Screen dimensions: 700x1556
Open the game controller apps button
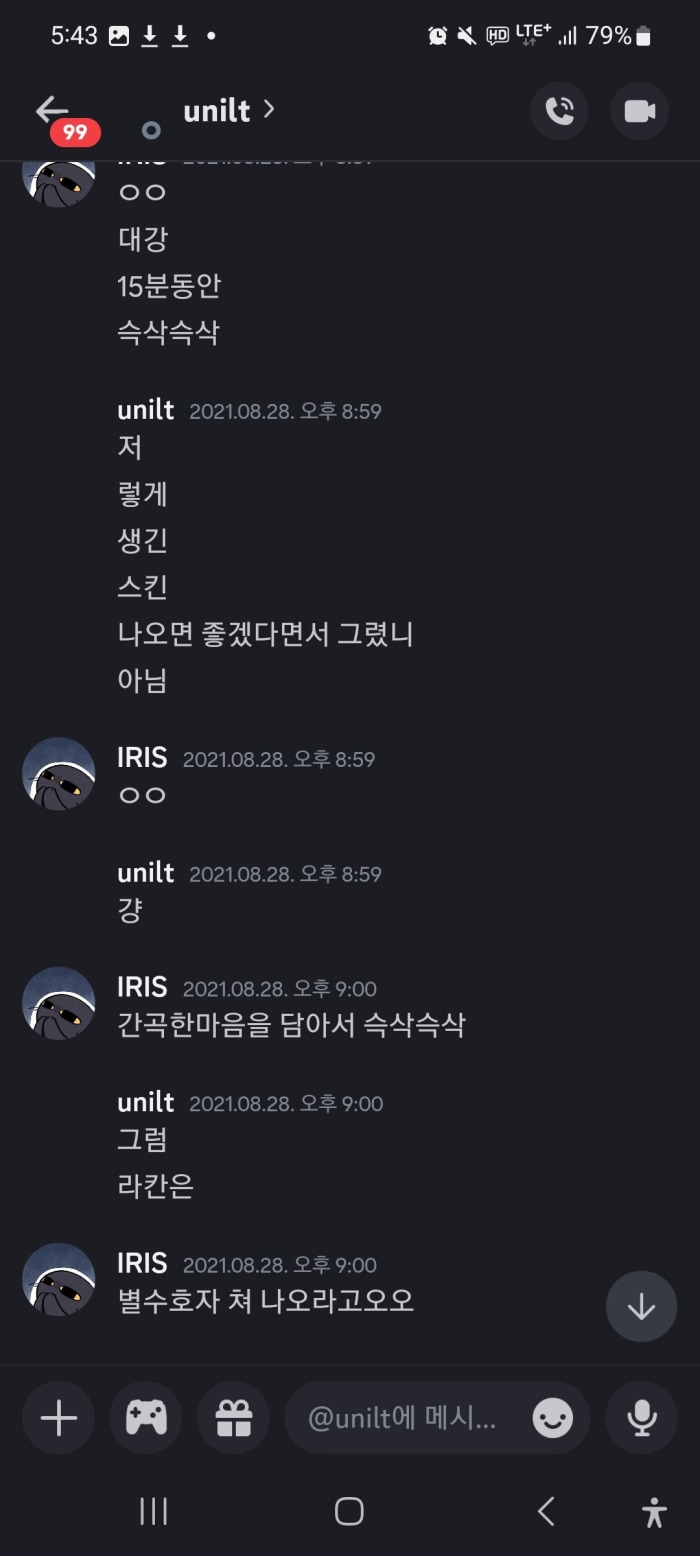pyautogui.click(x=146, y=1417)
